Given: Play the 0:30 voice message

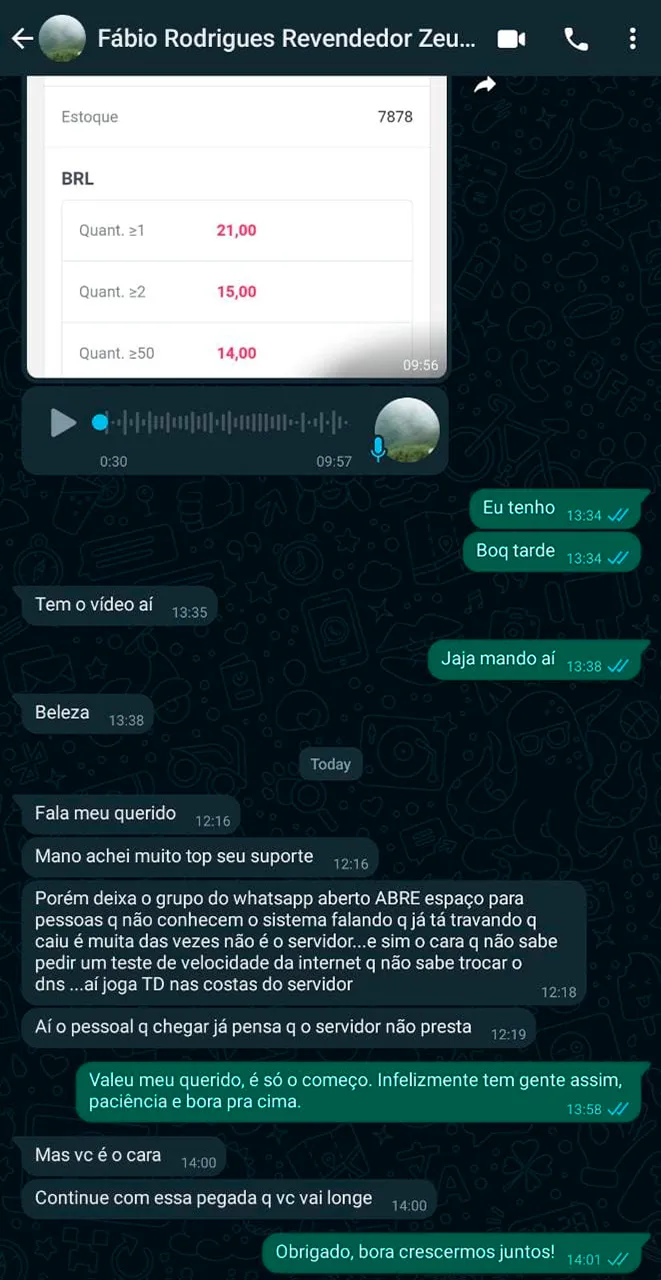Looking at the screenshot, I should (63, 423).
